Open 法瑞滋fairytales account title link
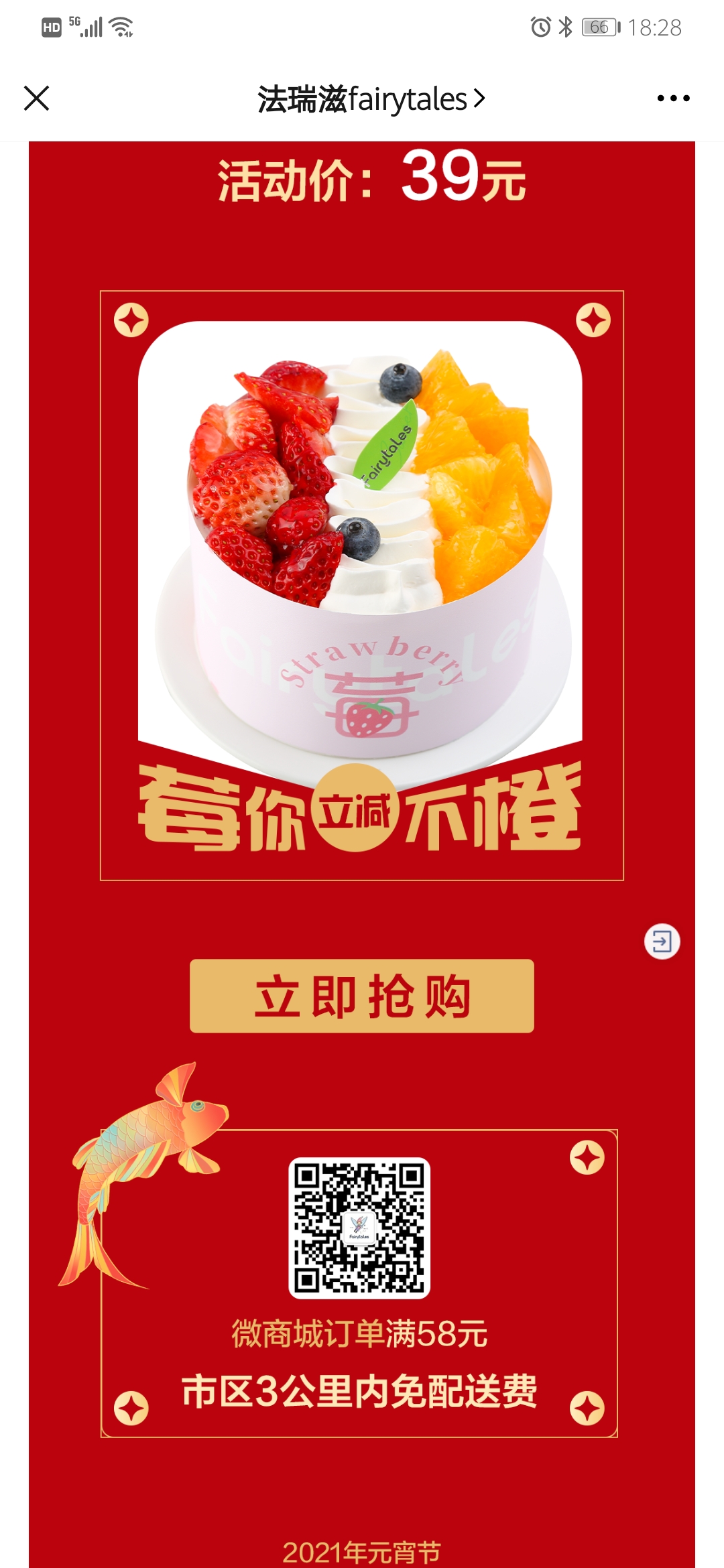 (371, 99)
